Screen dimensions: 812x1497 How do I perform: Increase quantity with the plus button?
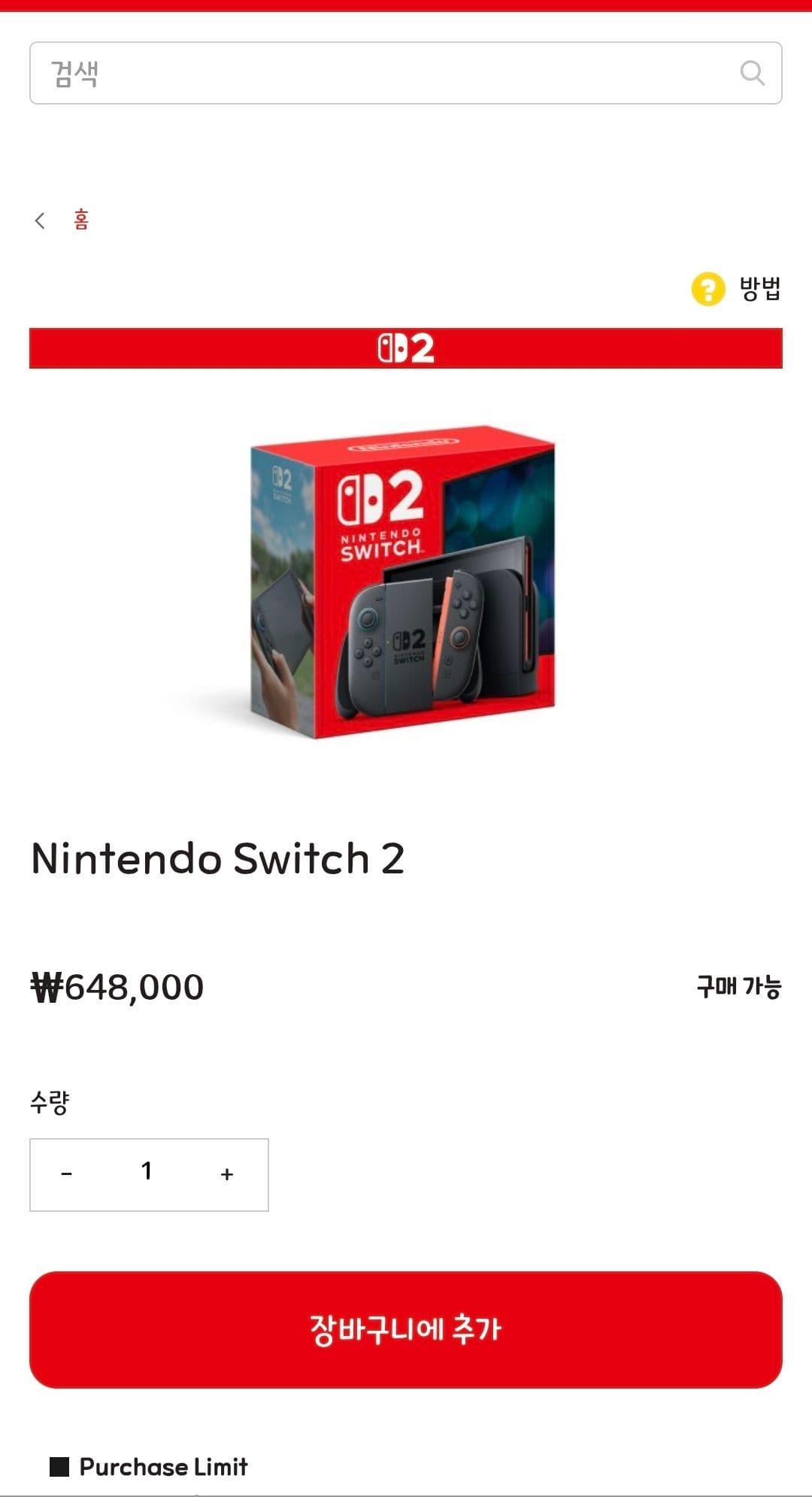[x=227, y=1174]
